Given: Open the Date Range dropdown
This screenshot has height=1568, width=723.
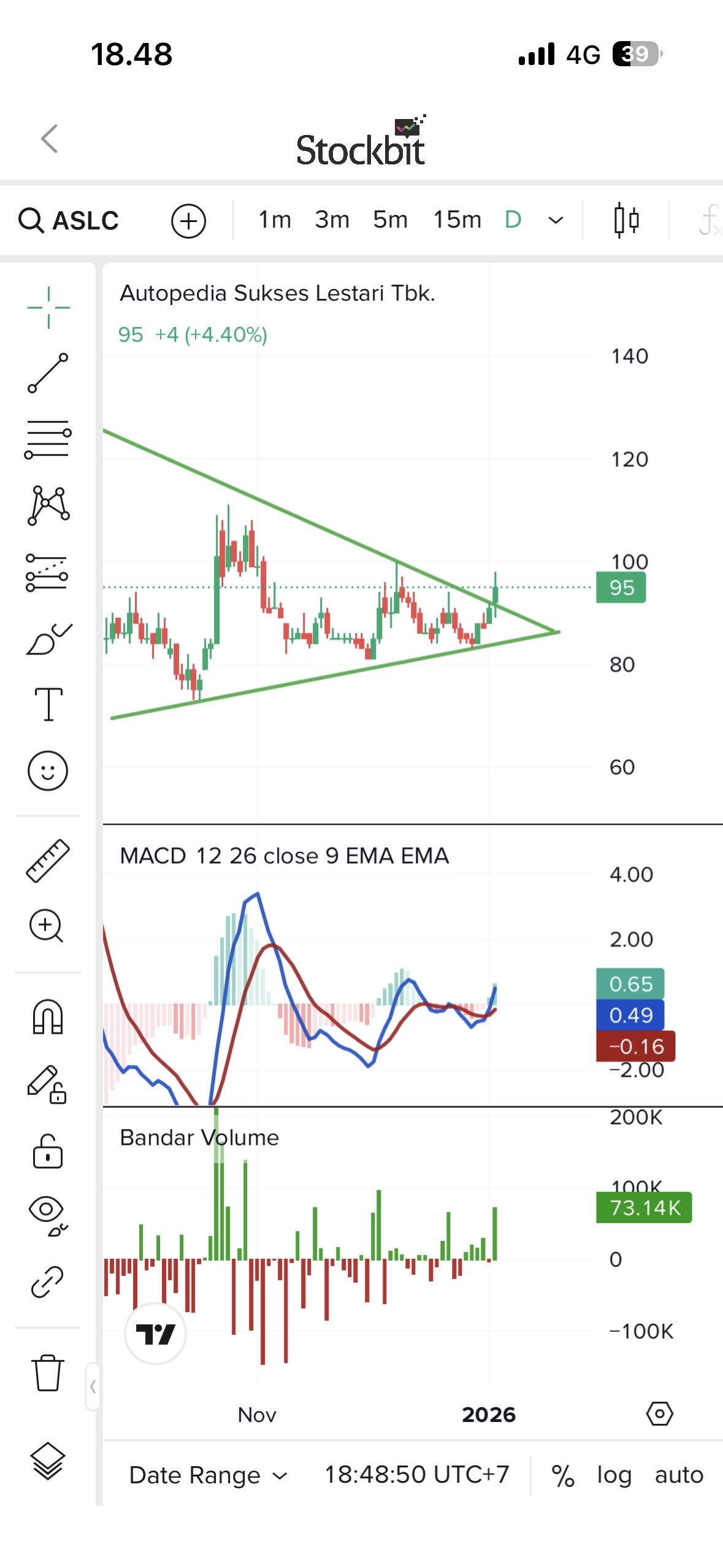Looking at the screenshot, I should (x=207, y=1475).
